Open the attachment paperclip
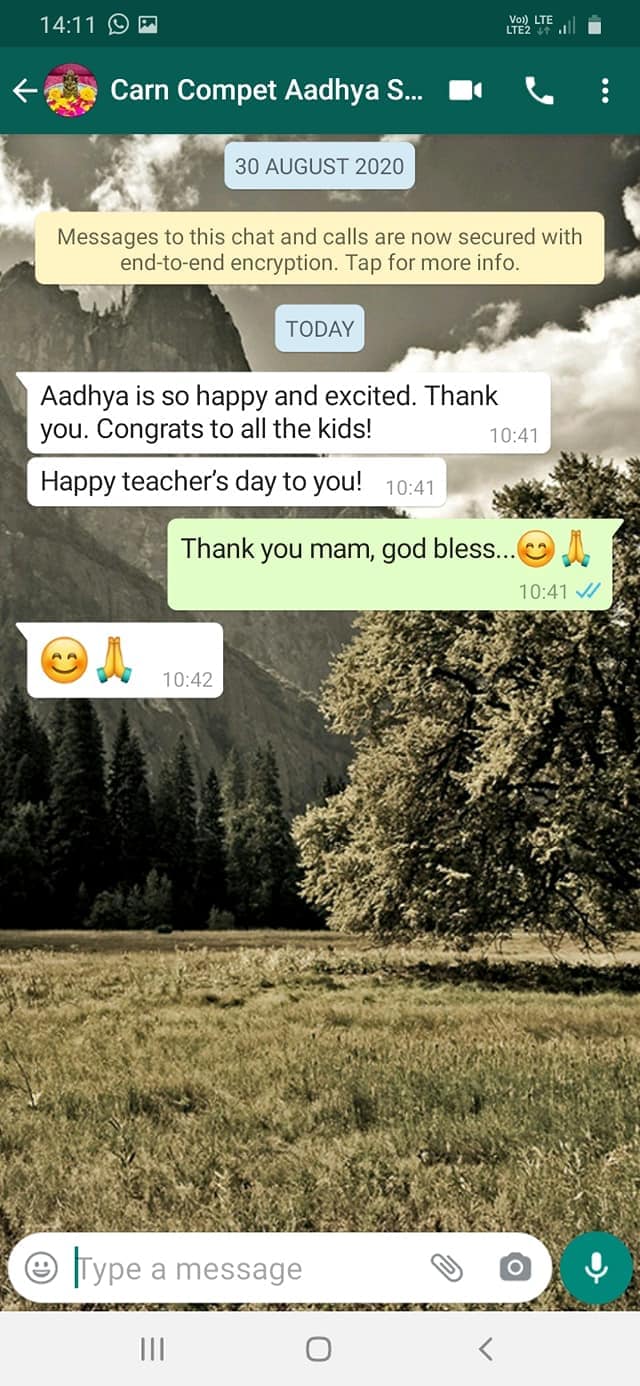The height and width of the screenshot is (1386, 640). 446,1268
